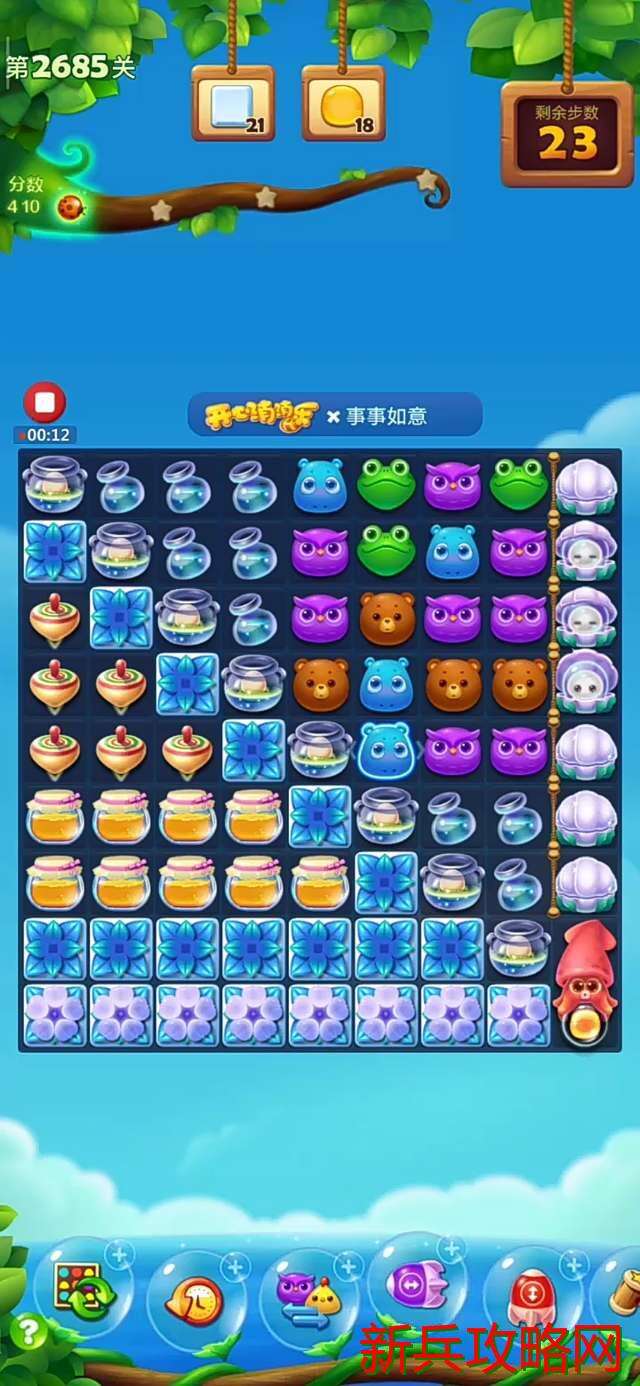Open the green question mark help
Image resolution: width=640 pixels, height=1386 pixels.
pyautogui.click(x=28, y=1331)
